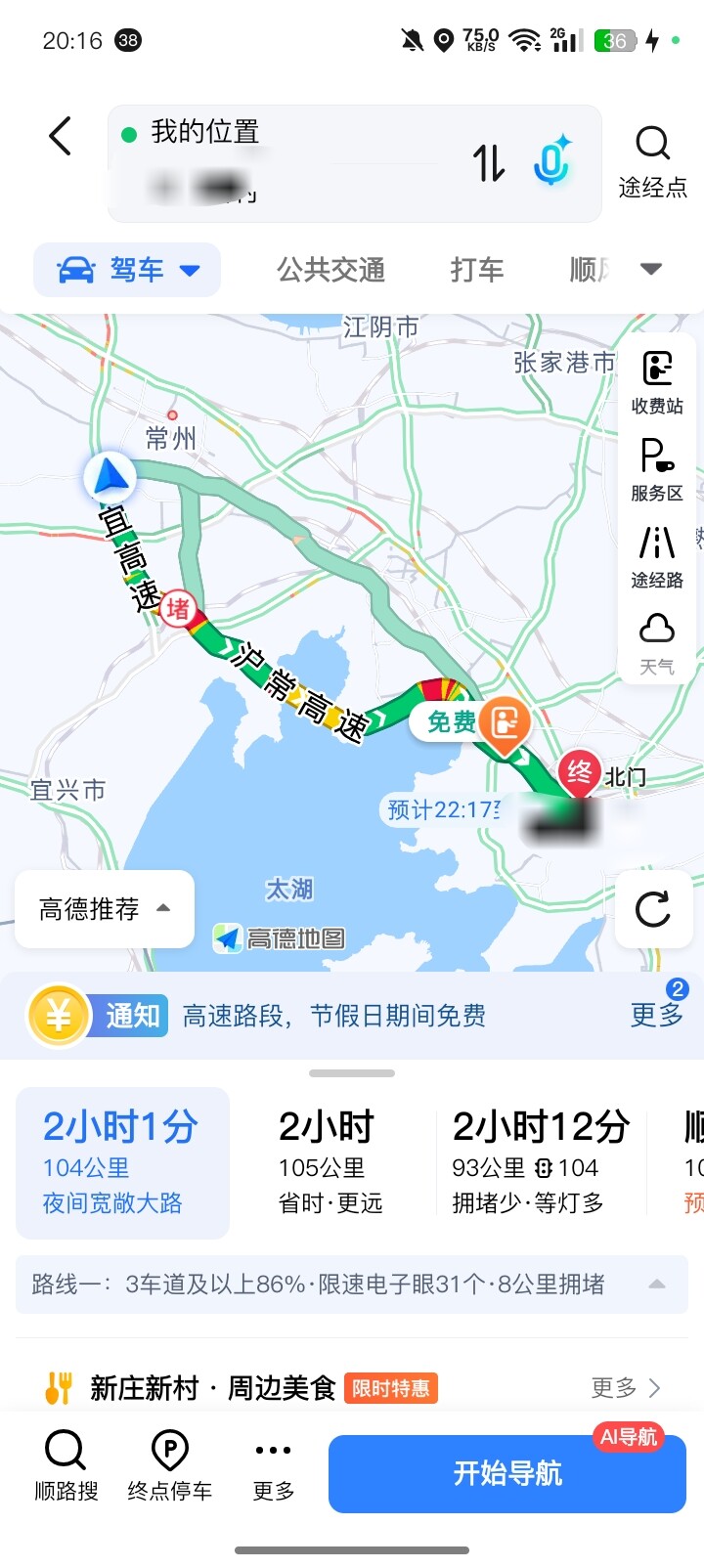Image resolution: width=704 pixels, height=1568 pixels.
Task: Expand the 路线一 route details
Action: pyautogui.click(x=352, y=1284)
